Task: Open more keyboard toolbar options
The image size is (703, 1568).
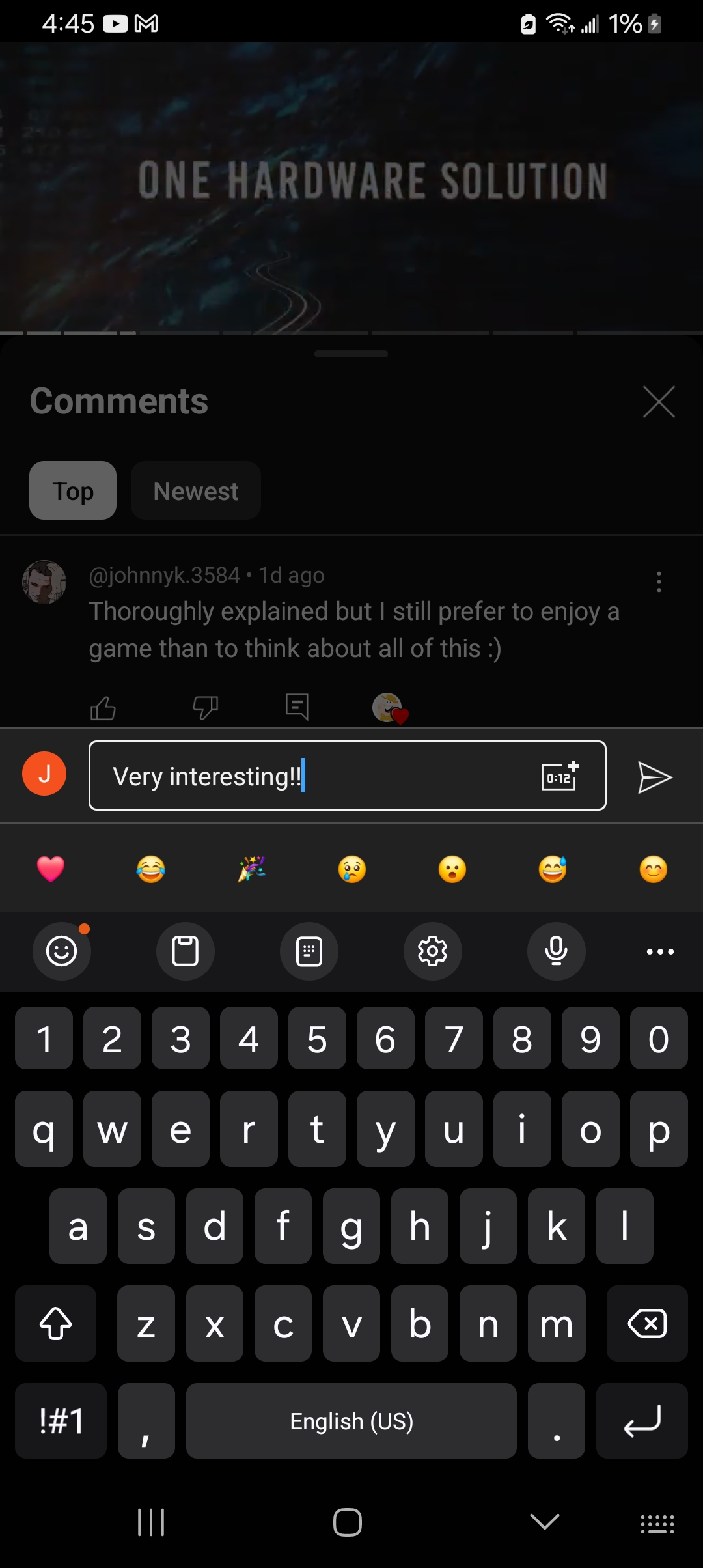Action: [x=660, y=951]
